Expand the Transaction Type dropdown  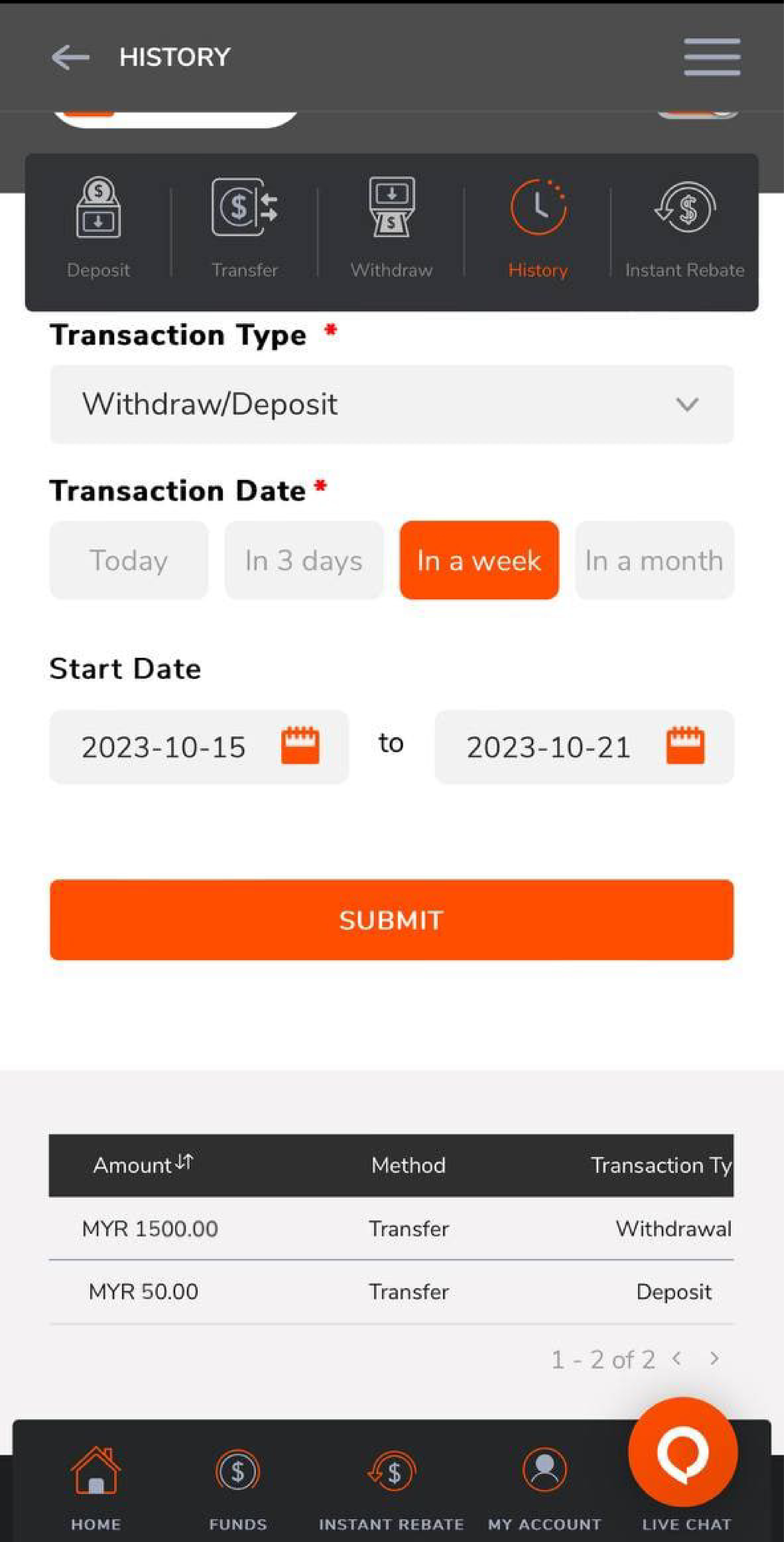(x=391, y=404)
